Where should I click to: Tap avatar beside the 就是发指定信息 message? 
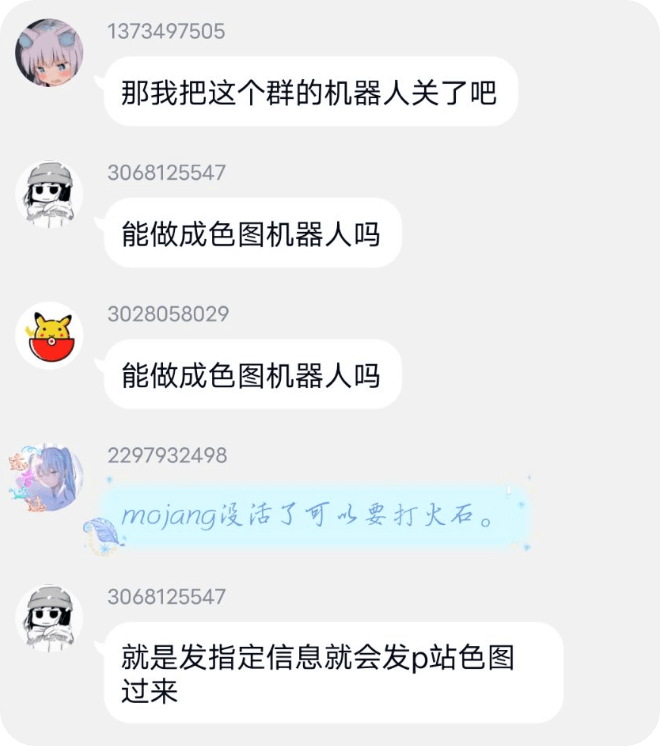tap(50, 619)
